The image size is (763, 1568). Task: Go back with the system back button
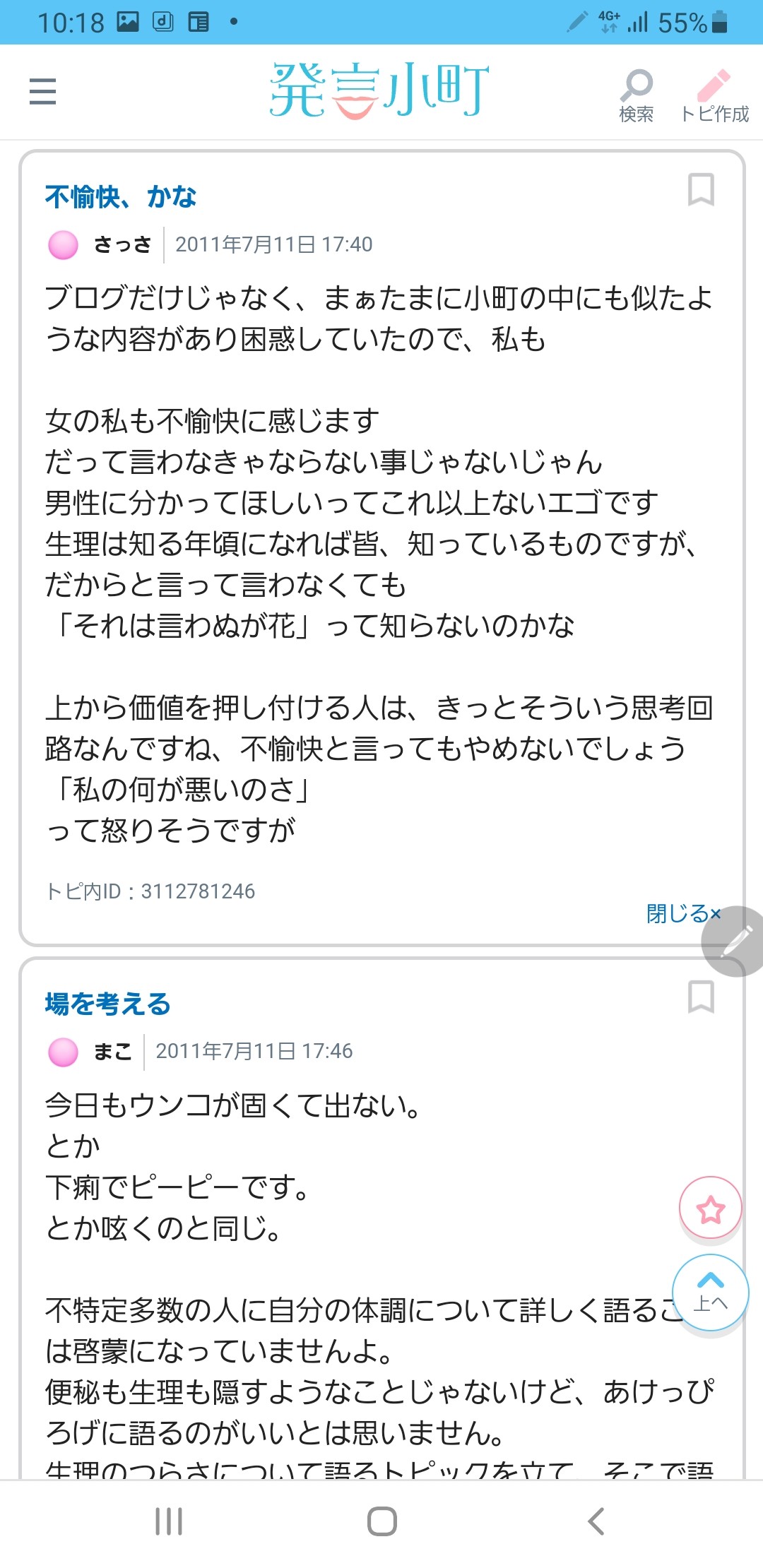coord(596,1521)
